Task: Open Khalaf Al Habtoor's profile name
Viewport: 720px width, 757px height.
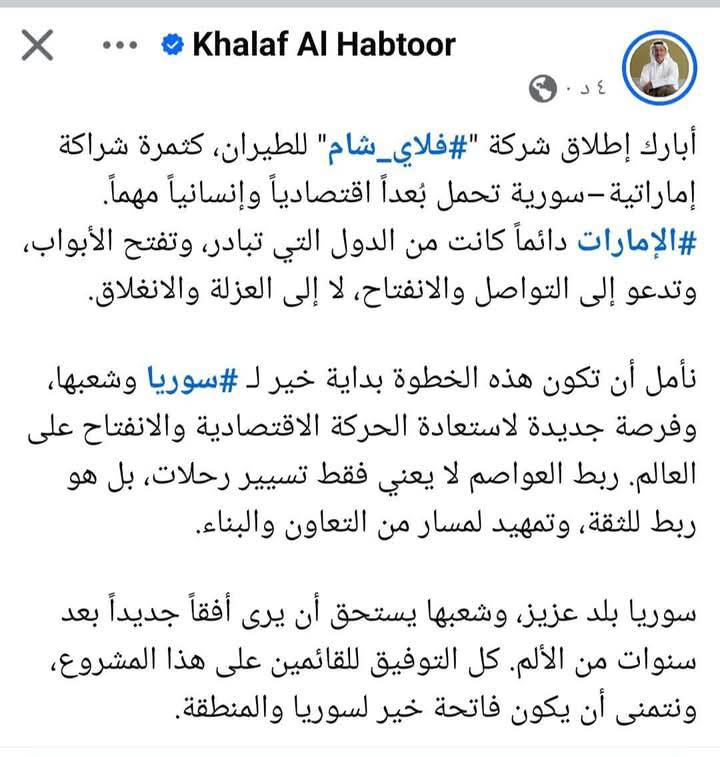Action: coord(321,45)
